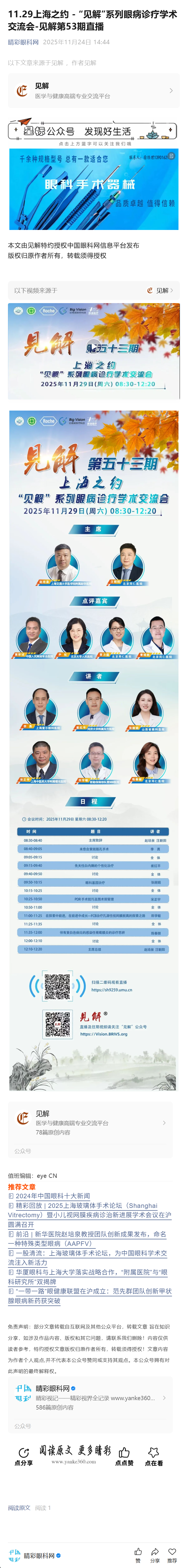Open the 见解 video source link
This screenshot has width=189, height=1568.
pos(160,290)
